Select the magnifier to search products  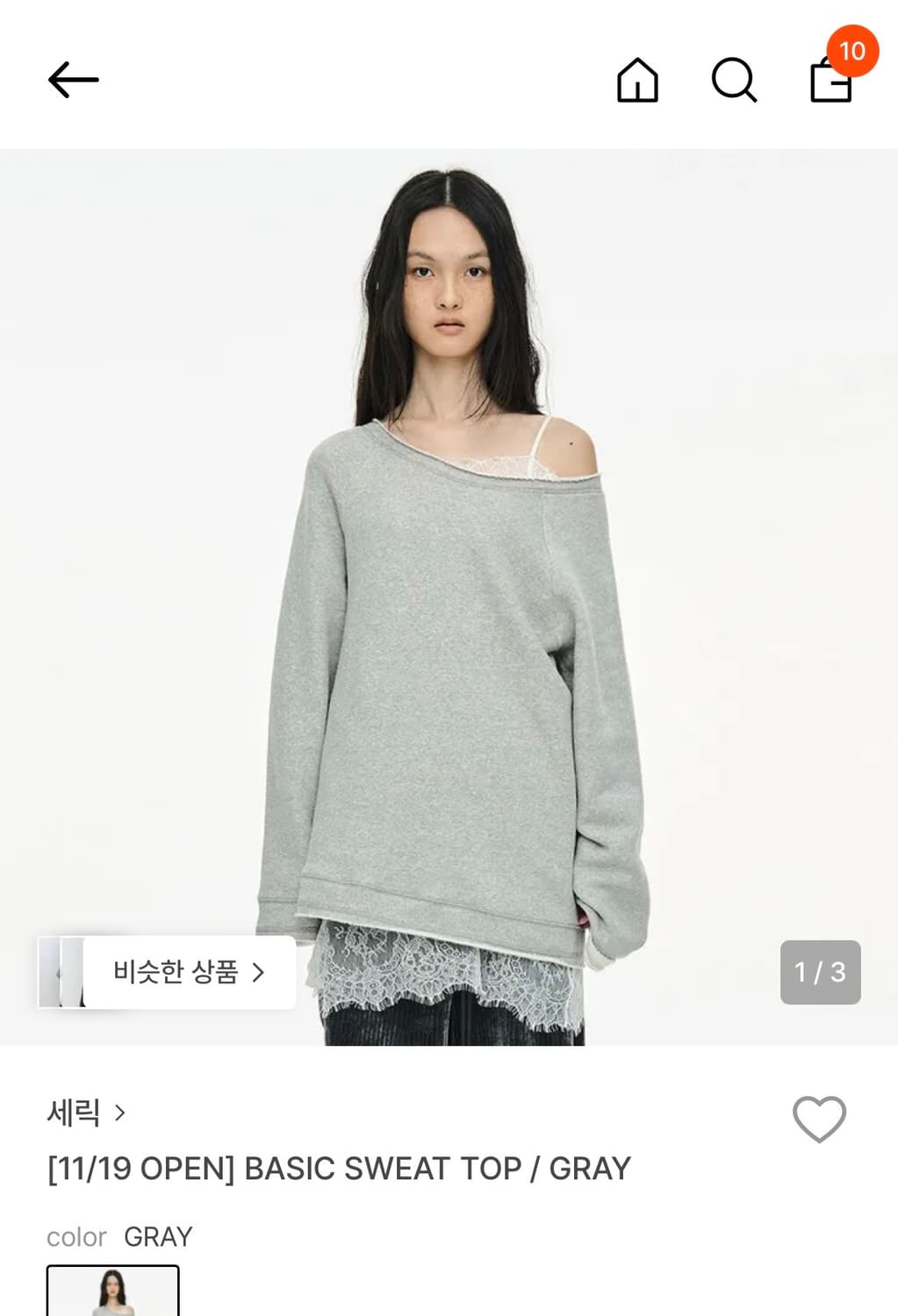tap(736, 81)
